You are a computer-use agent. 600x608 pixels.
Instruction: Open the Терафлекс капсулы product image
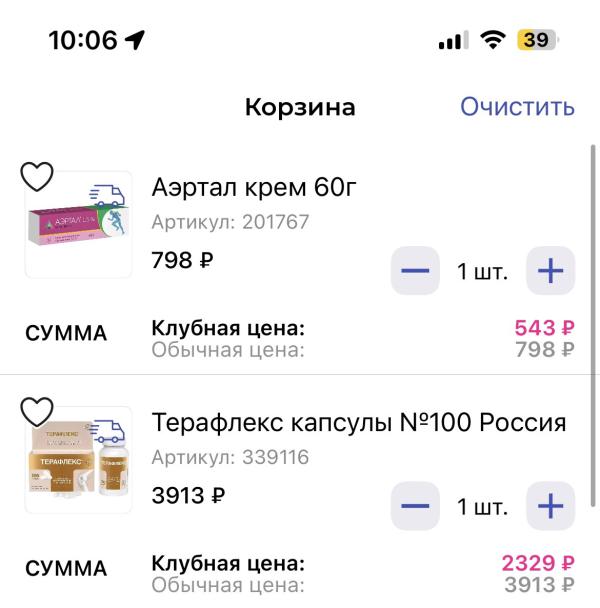[79, 462]
